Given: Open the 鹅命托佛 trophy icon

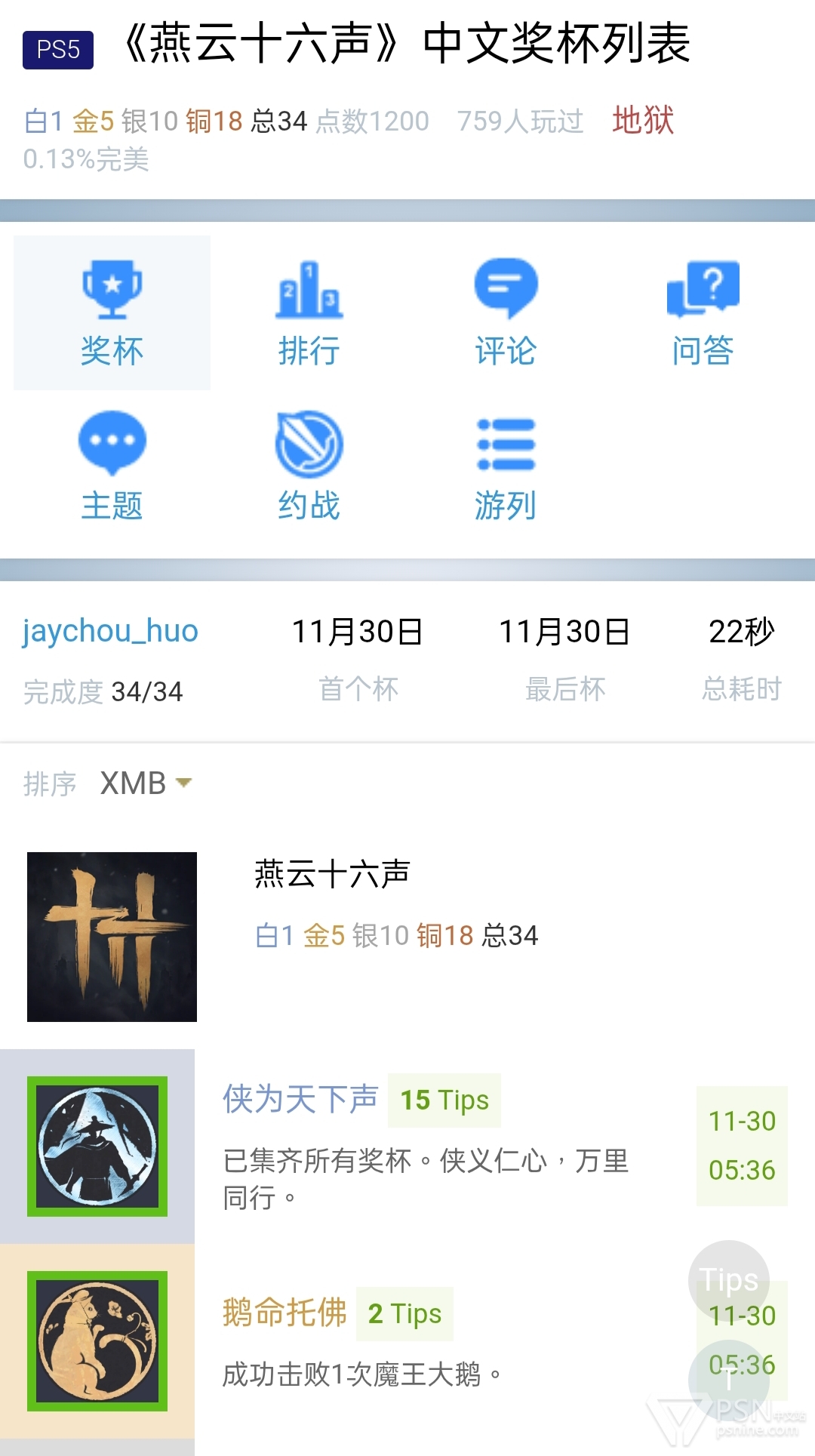Looking at the screenshot, I should [97, 1341].
